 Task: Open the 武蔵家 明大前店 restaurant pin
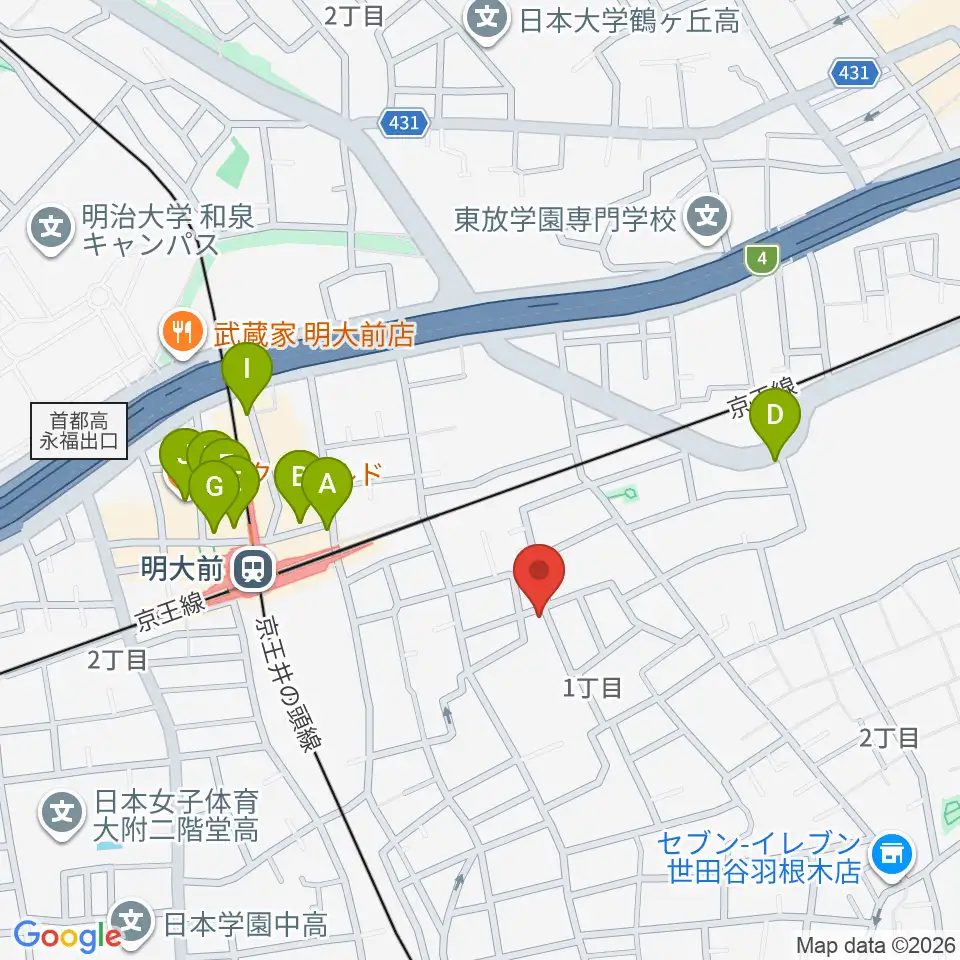[182, 334]
